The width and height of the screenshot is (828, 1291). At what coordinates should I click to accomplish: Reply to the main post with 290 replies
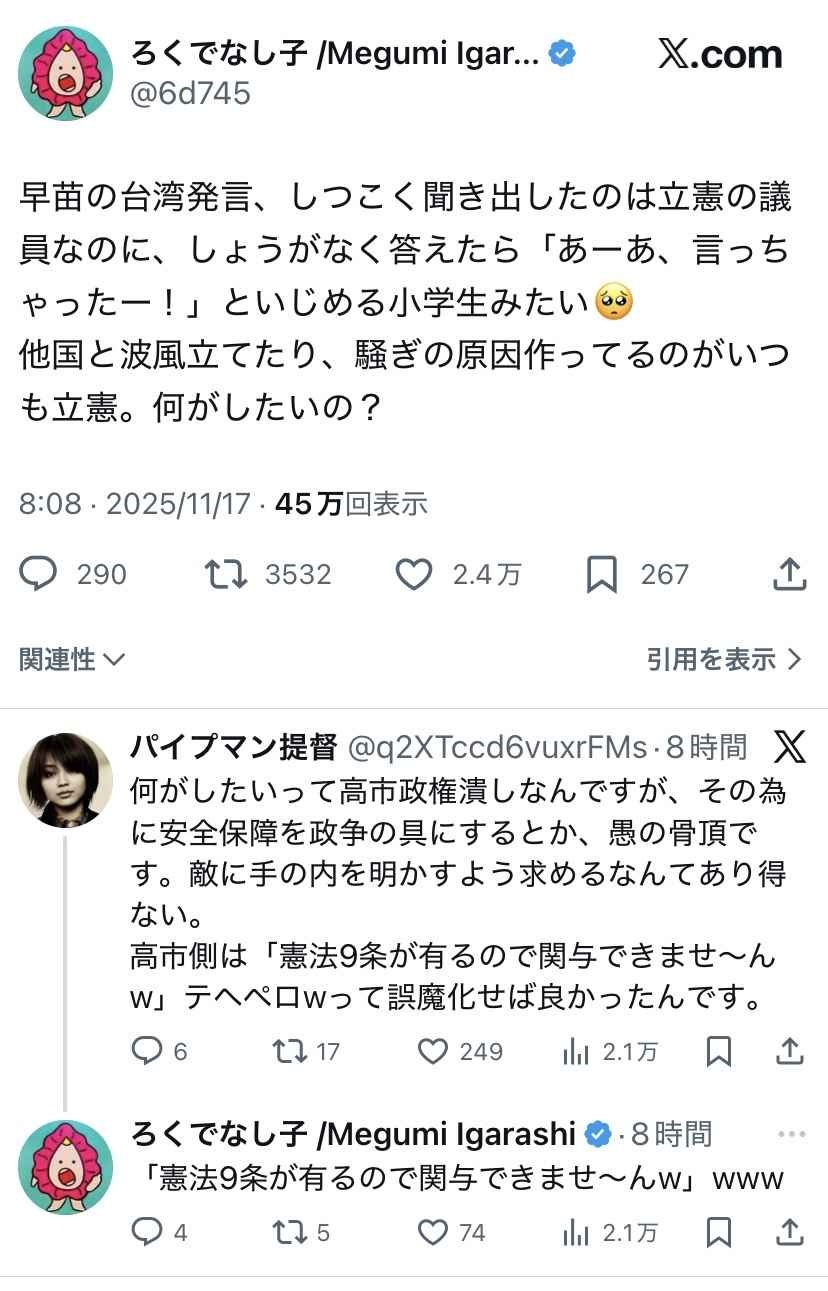coord(42,573)
